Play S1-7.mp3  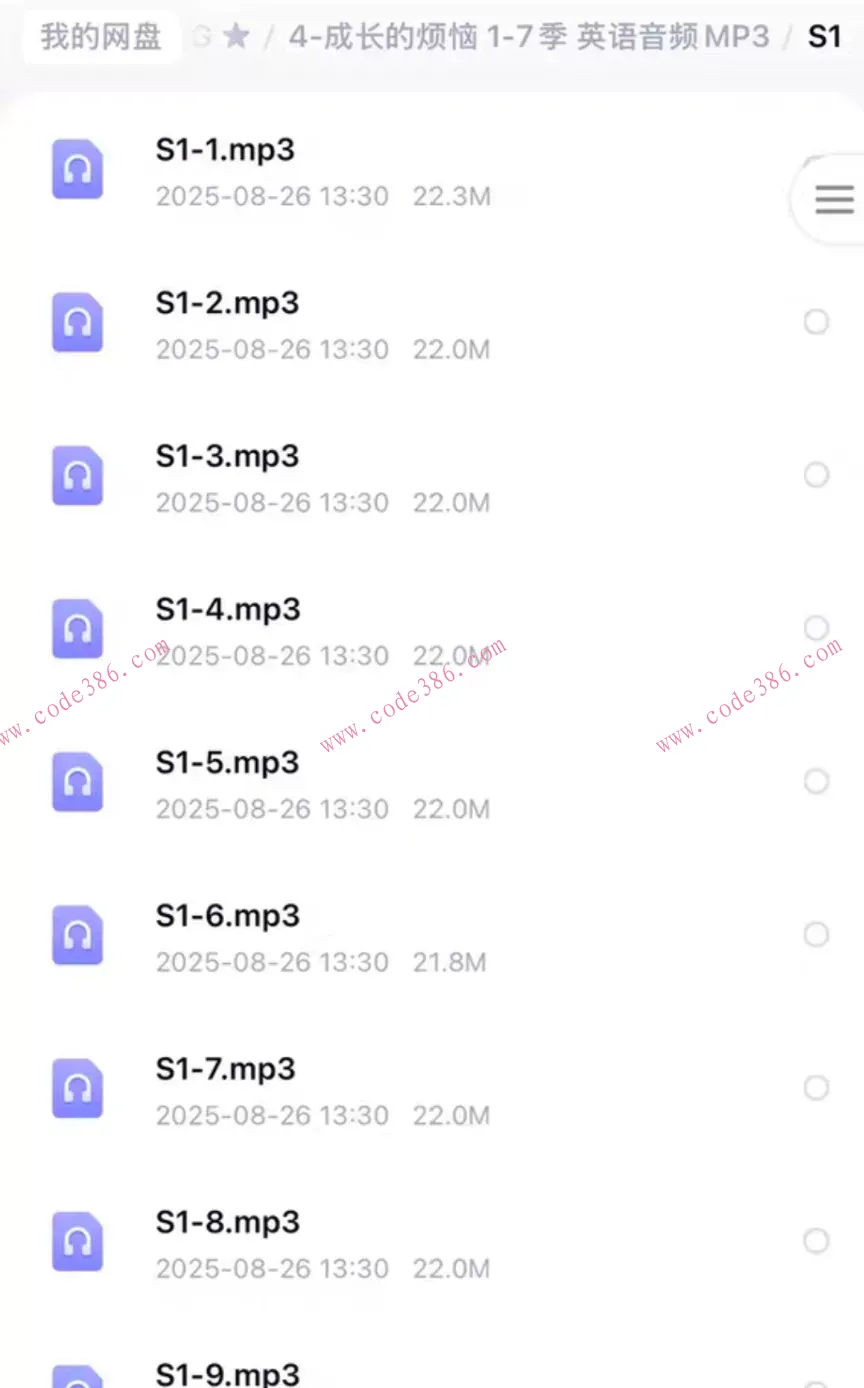coord(226,1068)
